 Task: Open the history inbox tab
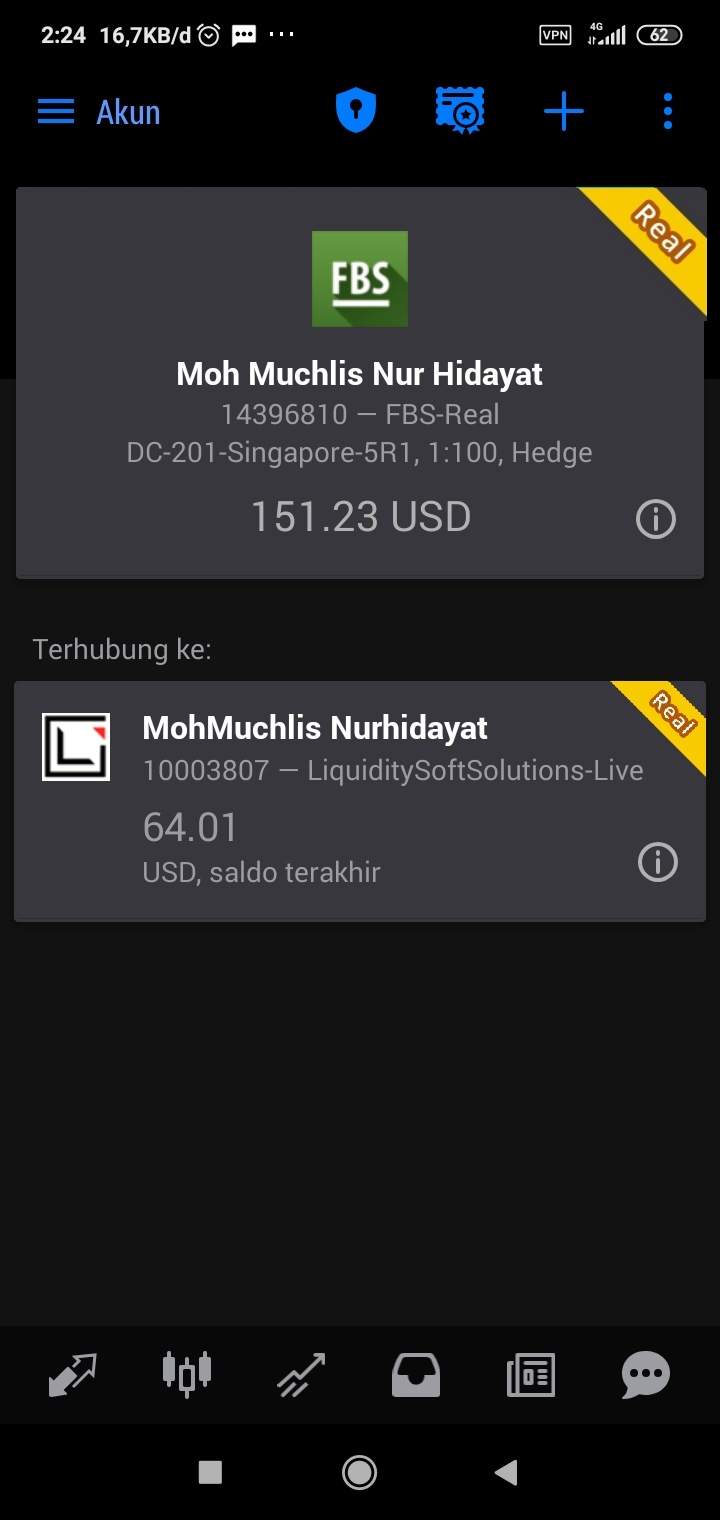415,1375
